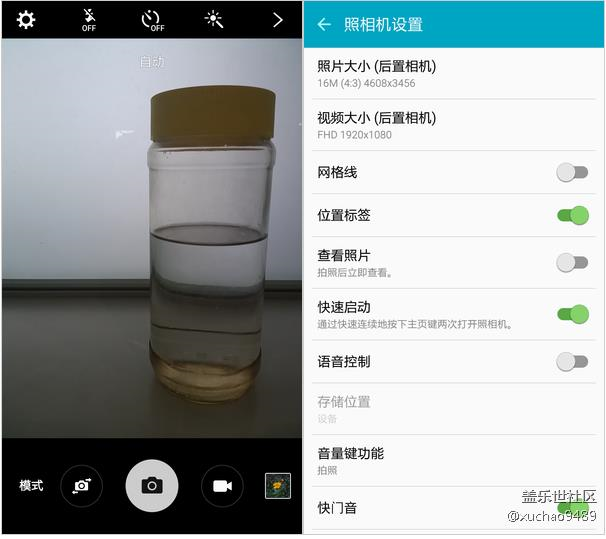Image resolution: width=606 pixels, height=539 pixels.
Task: Turn off 快速启动 switch
Action: (x=572, y=314)
